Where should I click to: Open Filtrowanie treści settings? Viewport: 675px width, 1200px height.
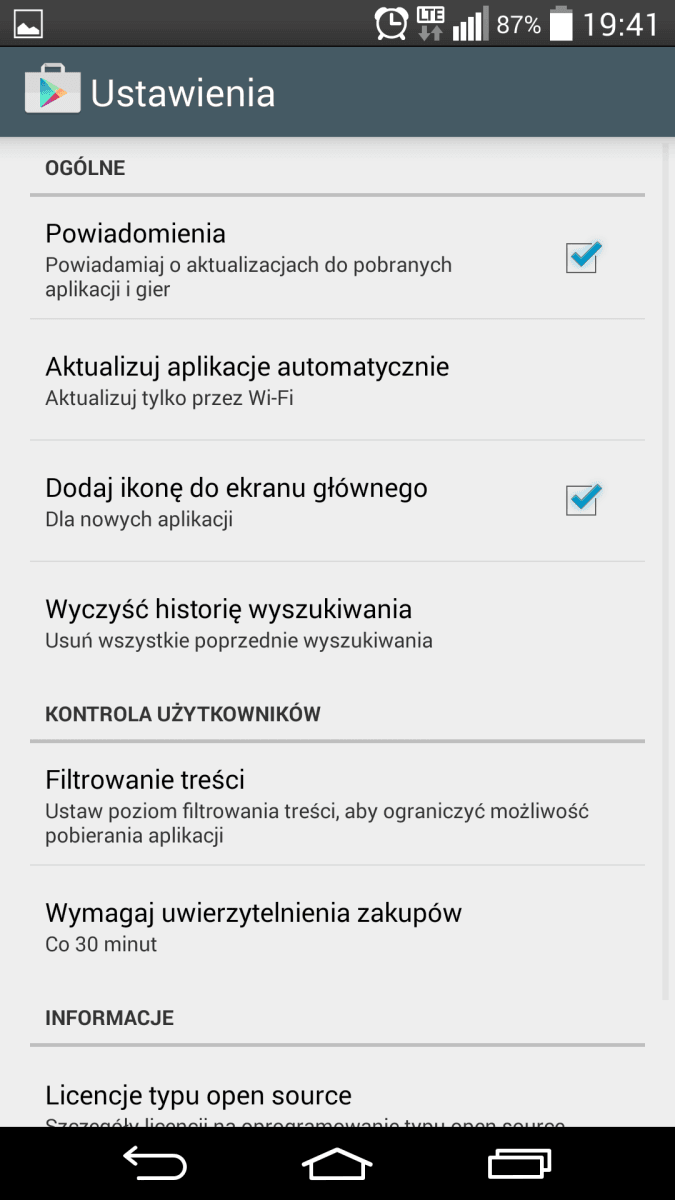coord(337,804)
